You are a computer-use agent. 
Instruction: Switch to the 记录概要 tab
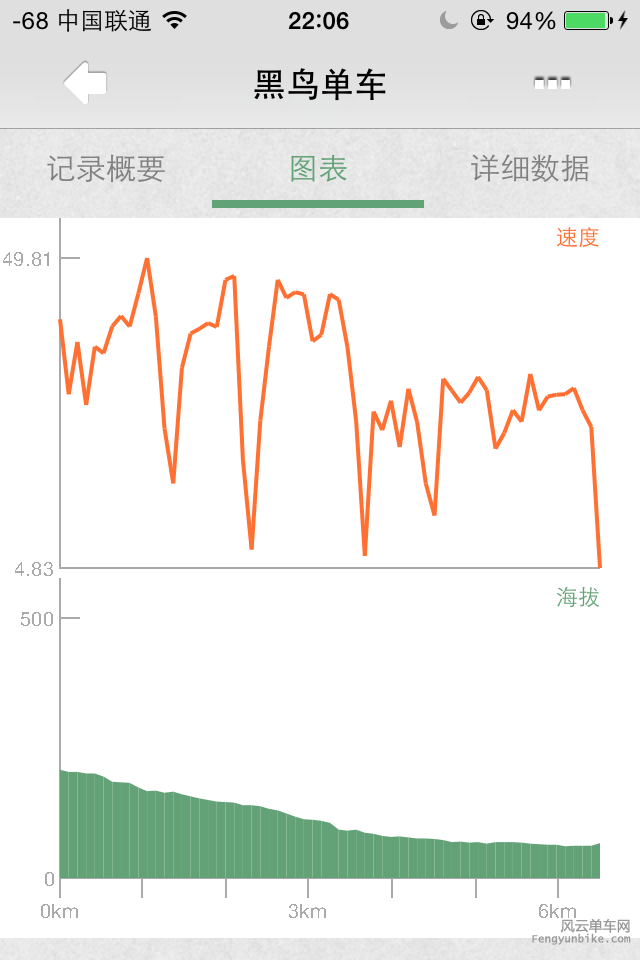[x=106, y=169]
